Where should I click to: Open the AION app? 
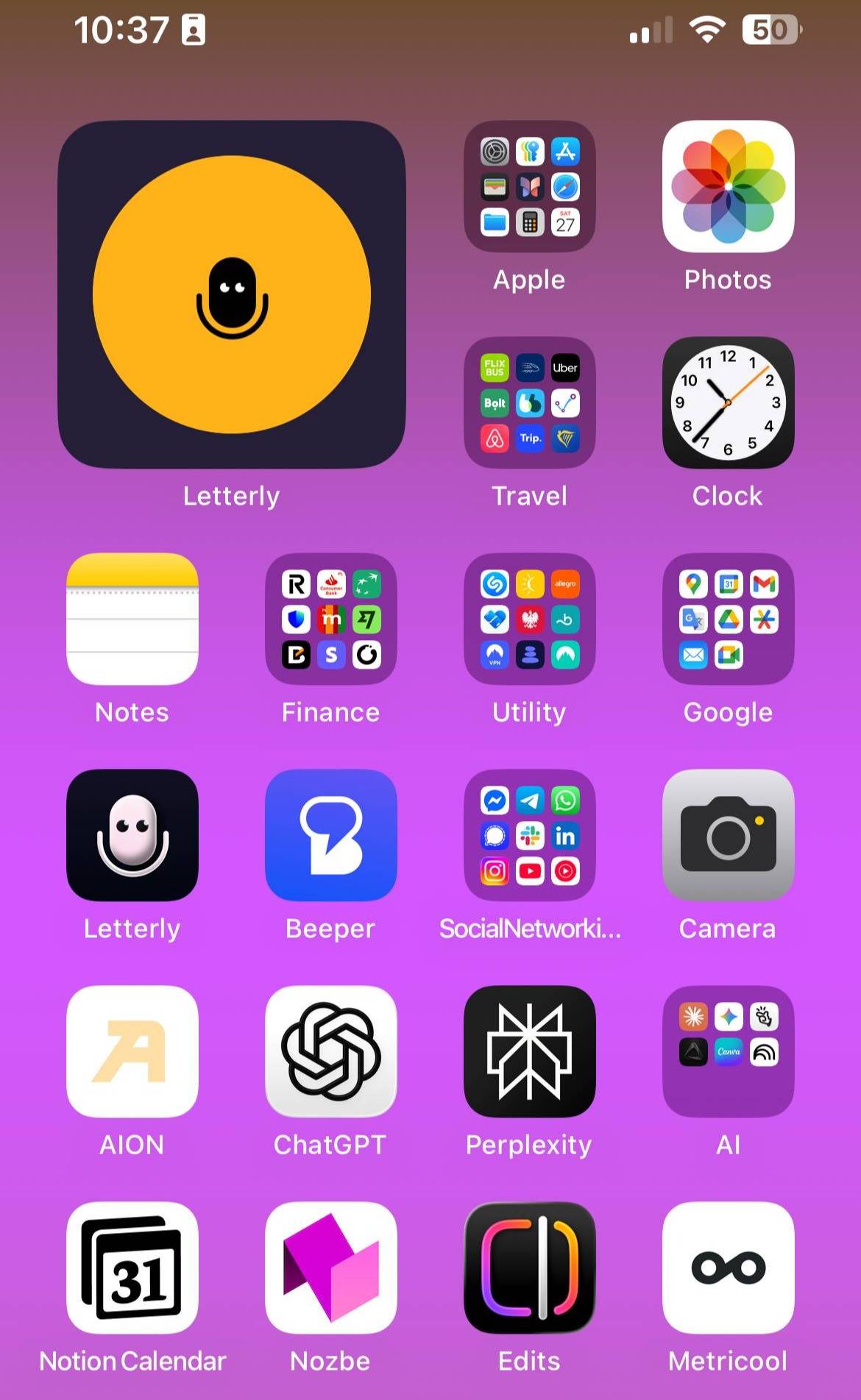tap(132, 1052)
